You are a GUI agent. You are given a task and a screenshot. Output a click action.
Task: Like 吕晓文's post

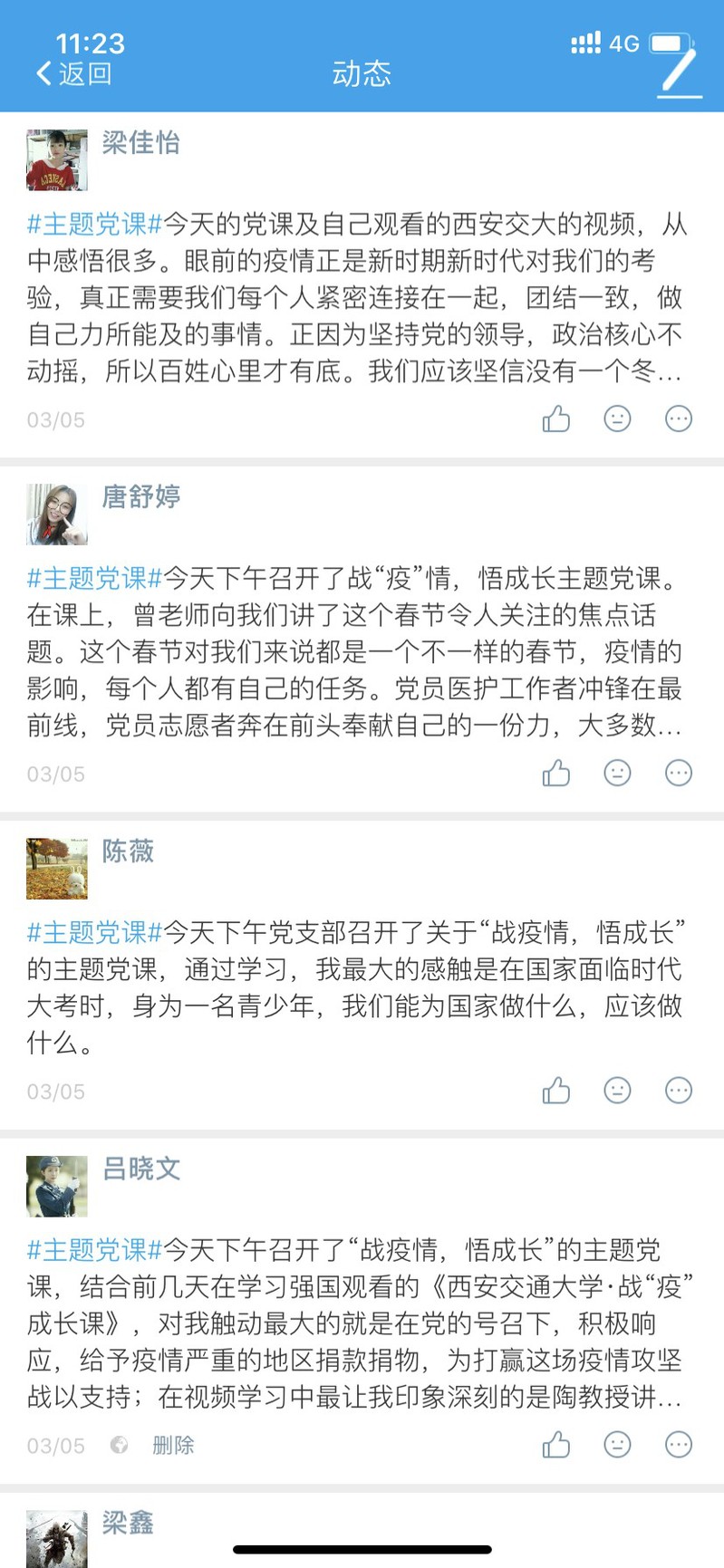[x=555, y=1445]
